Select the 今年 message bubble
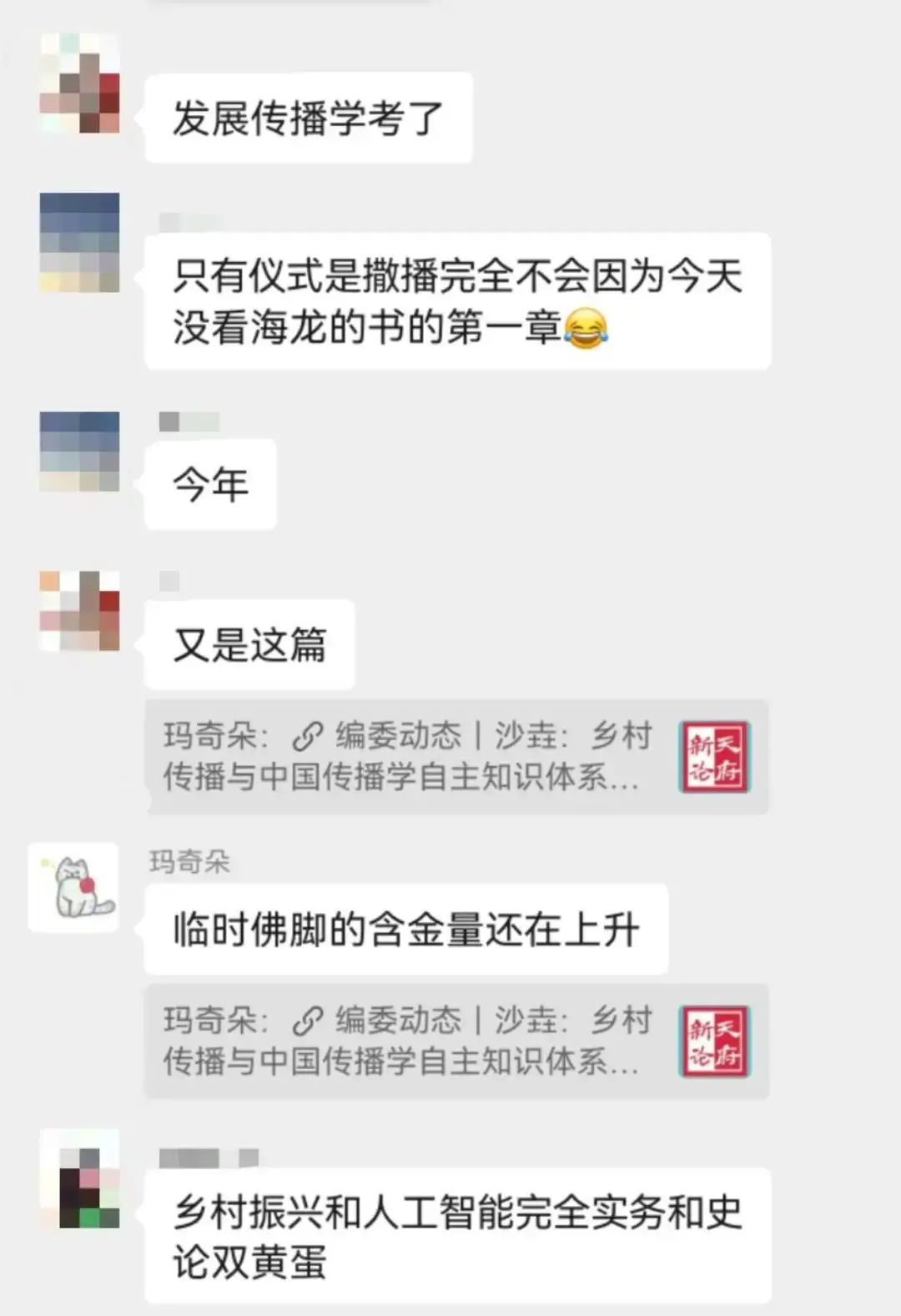The height and width of the screenshot is (1316, 901). (209, 483)
